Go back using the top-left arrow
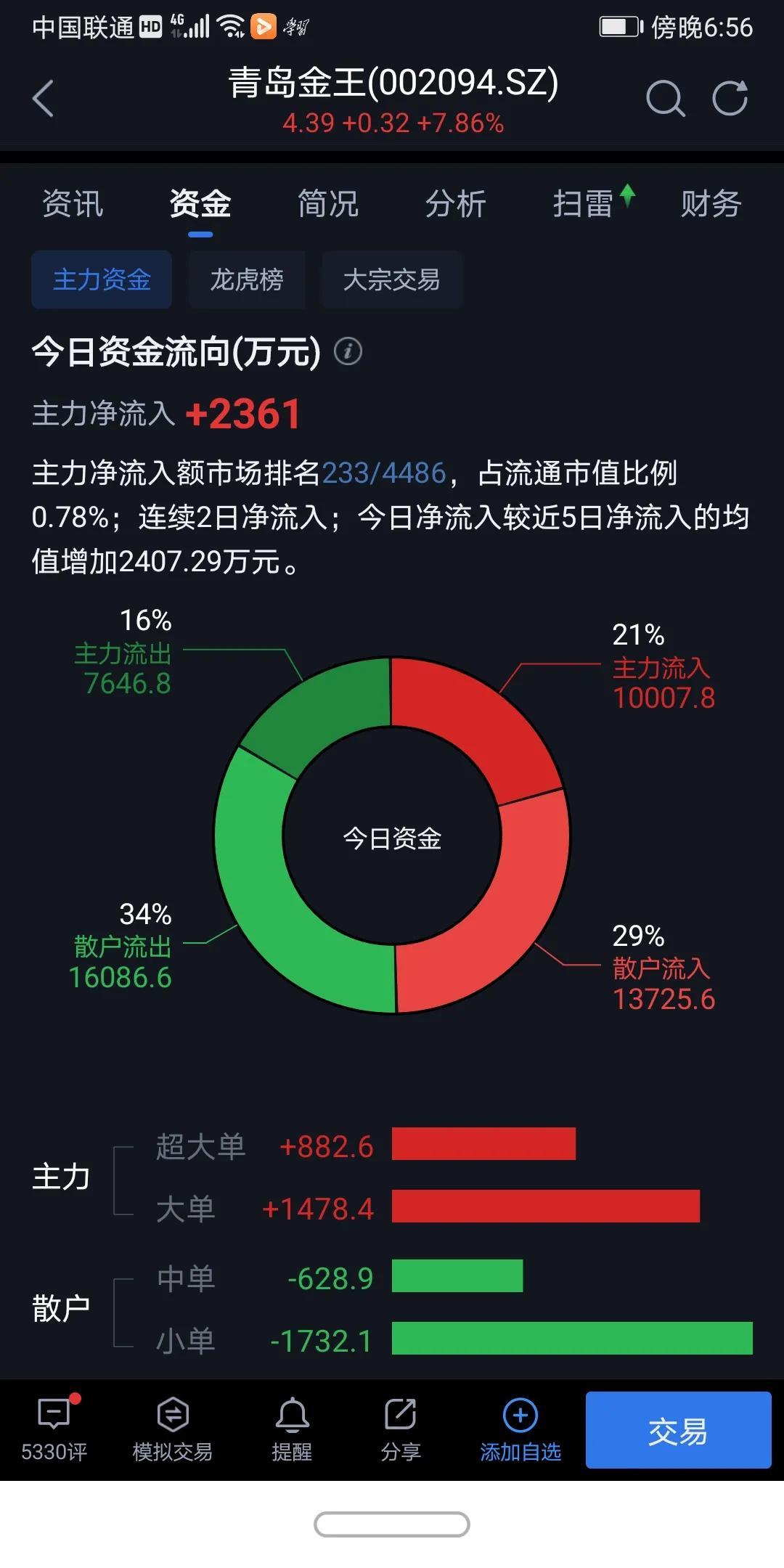Screen dimensions: 784x1568 [x=44, y=99]
